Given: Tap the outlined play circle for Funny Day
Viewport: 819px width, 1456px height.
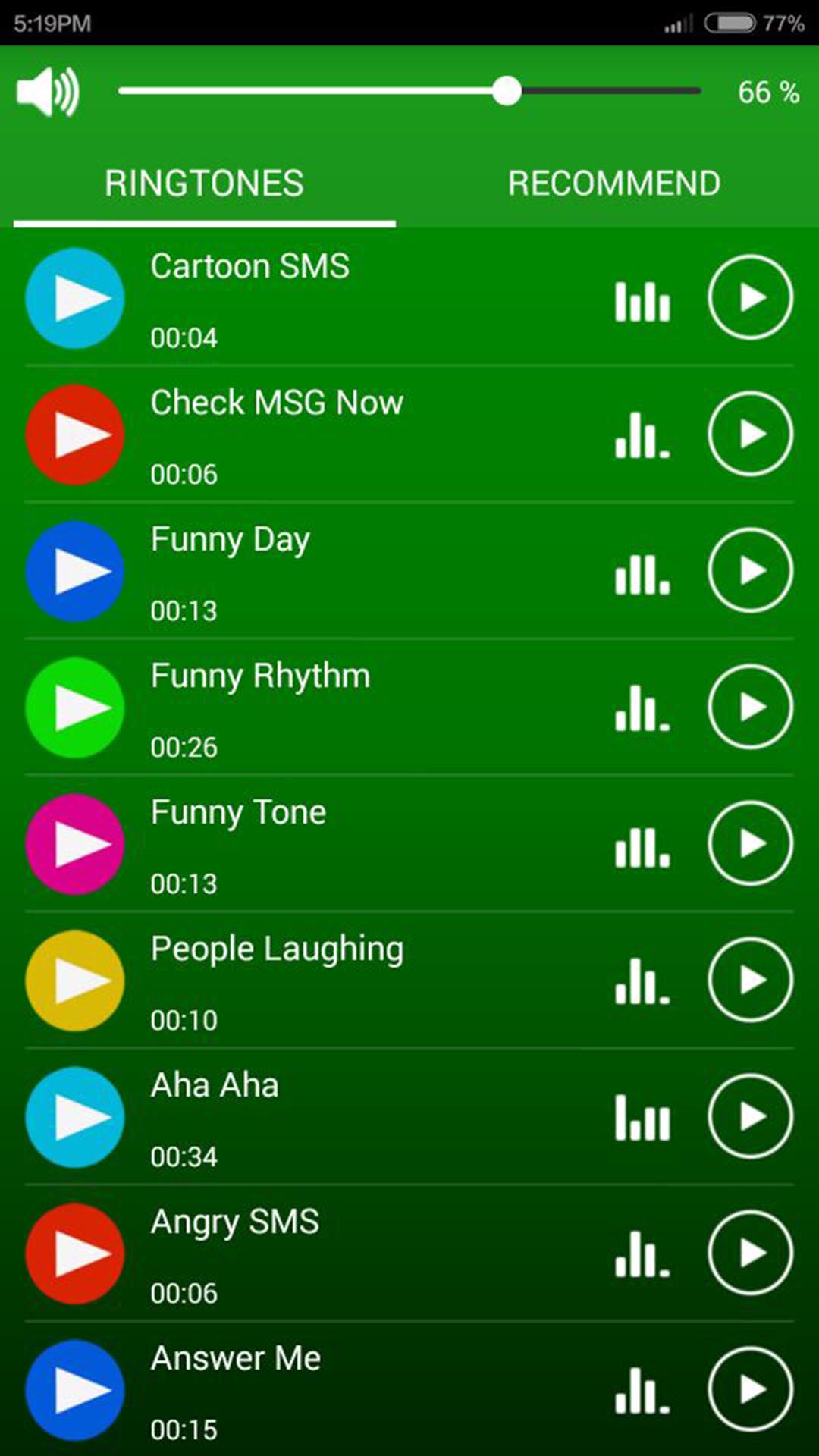Looking at the screenshot, I should pos(750,570).
